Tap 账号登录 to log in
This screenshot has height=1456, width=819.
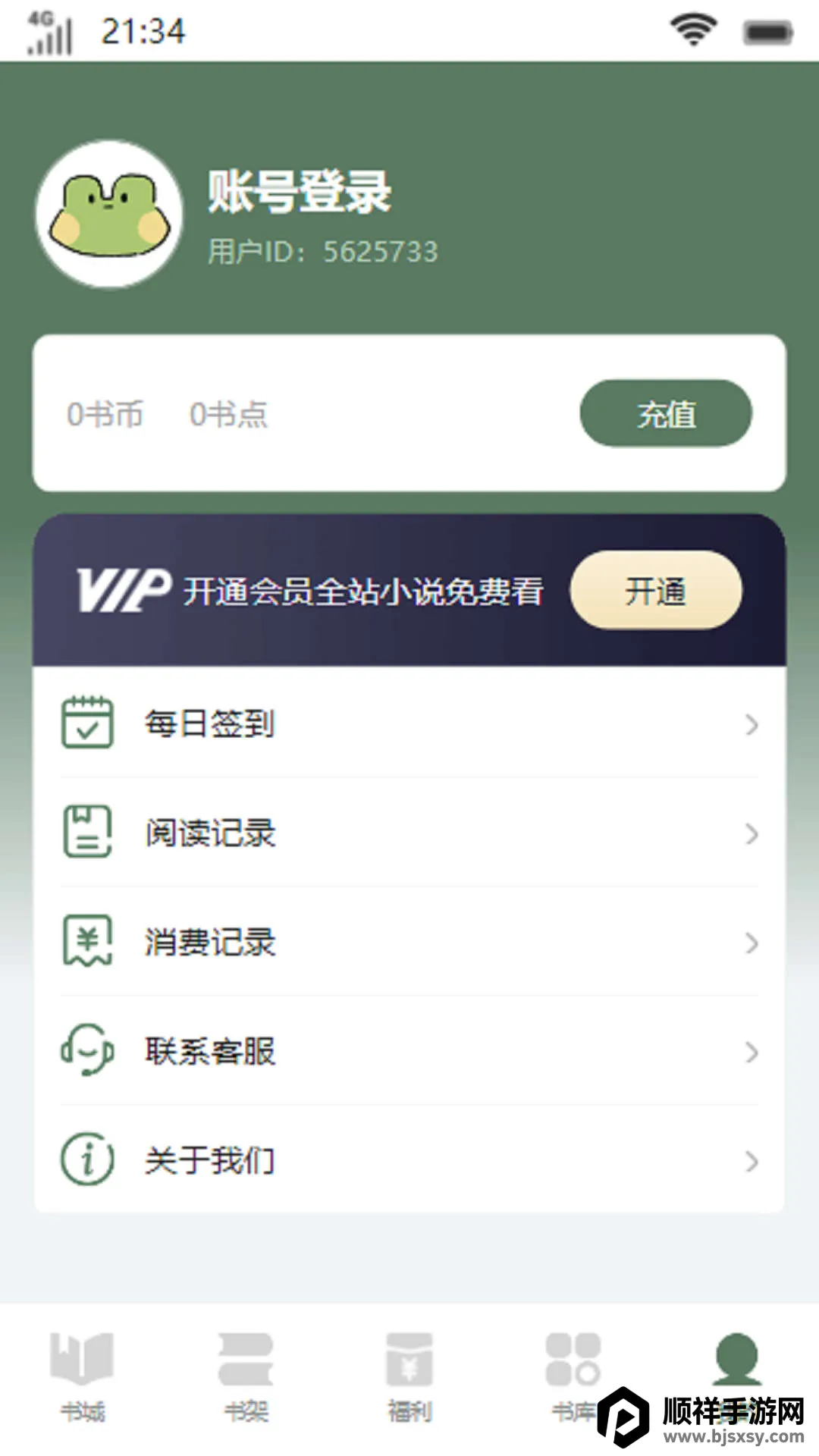(300, 192)
